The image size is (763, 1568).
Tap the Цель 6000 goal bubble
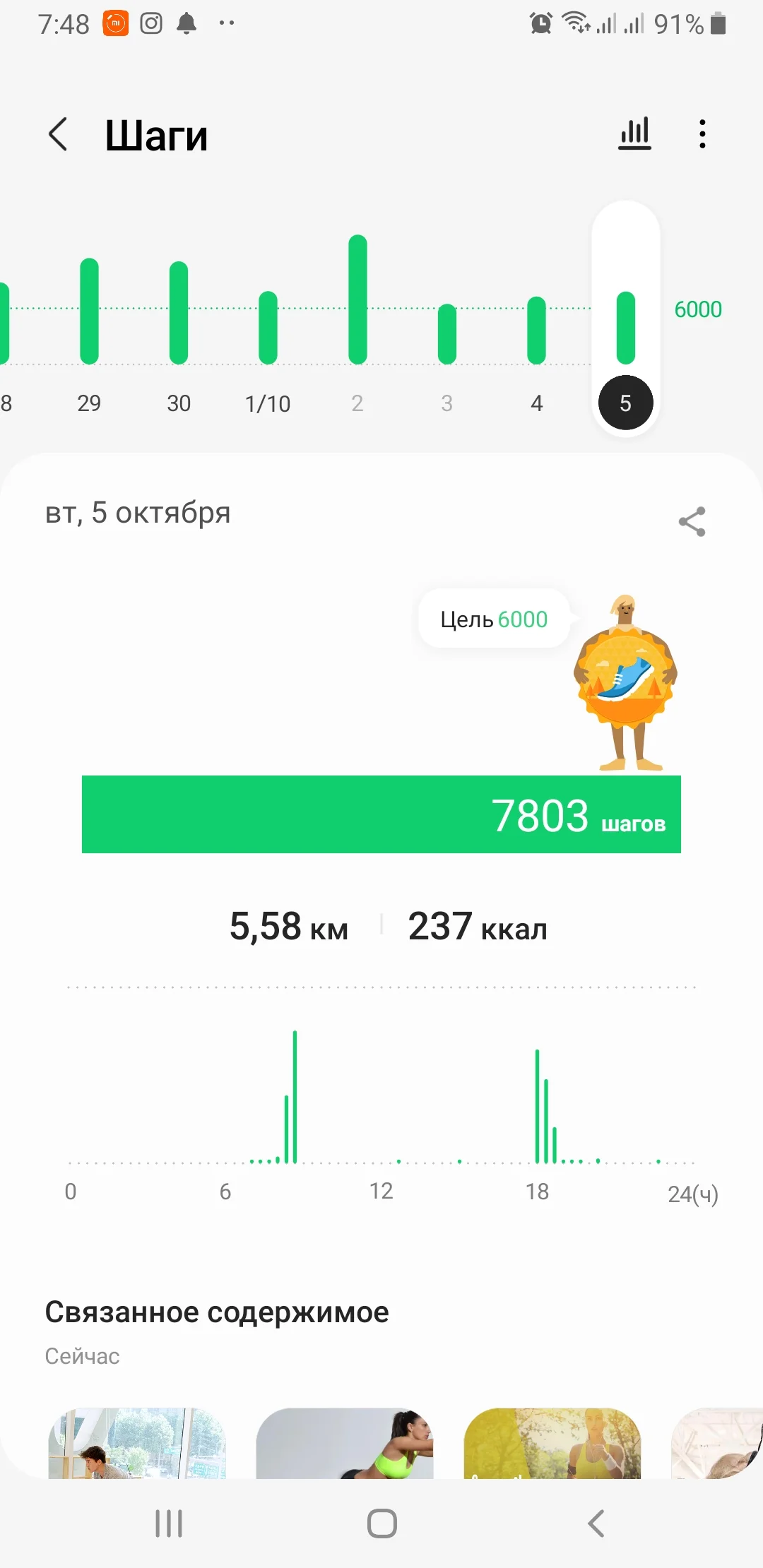pyautogui.click(x=494, y=619)
